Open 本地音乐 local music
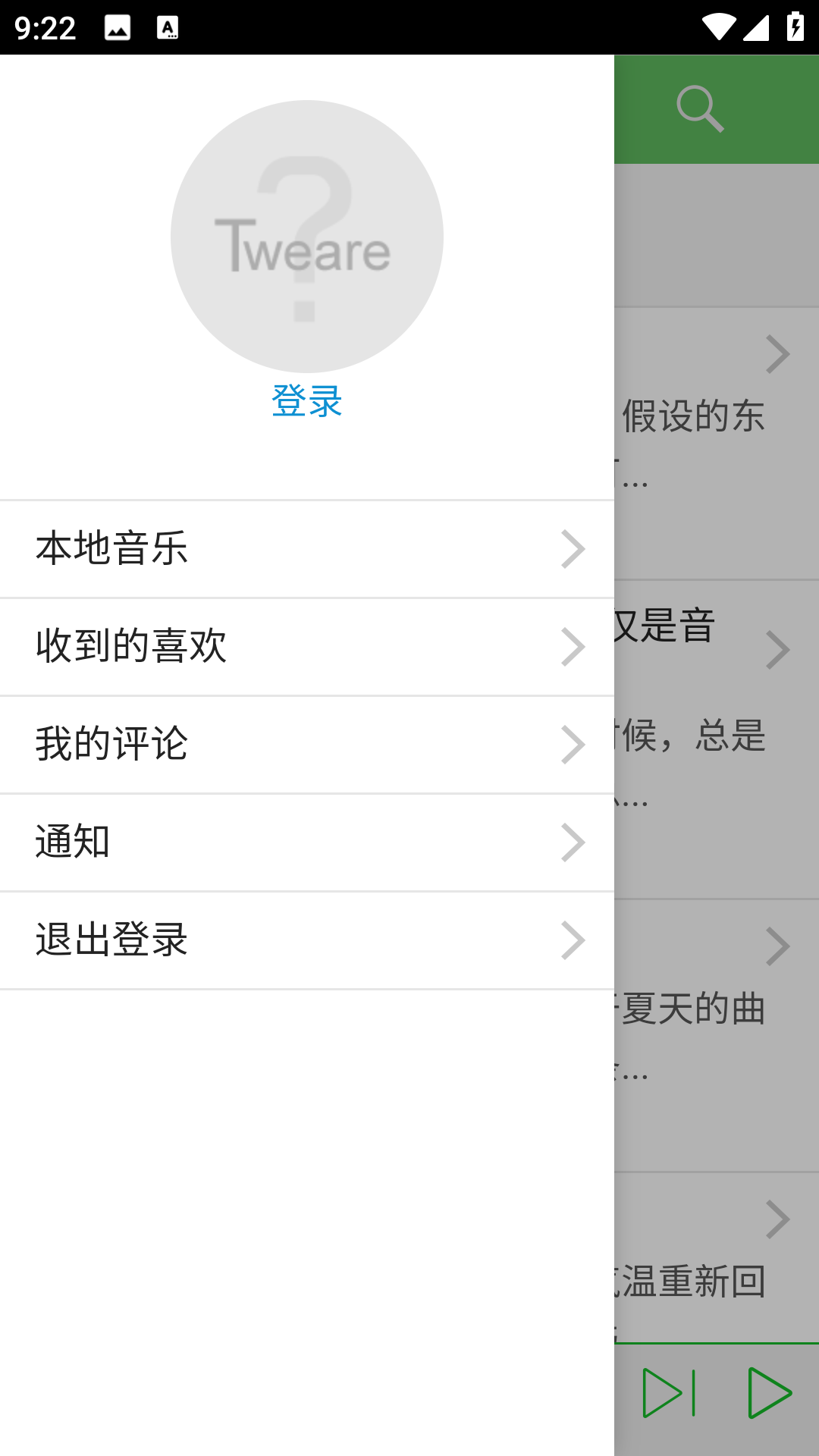 click(307, 549)
